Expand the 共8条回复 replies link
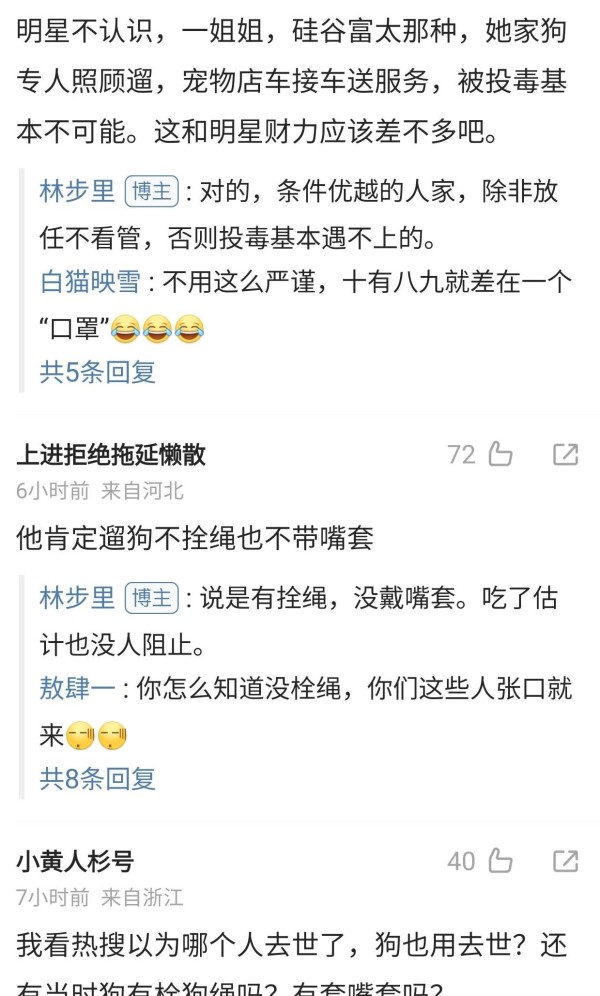The width and height of the screenshot is (600, 996). (x=98, y=778)
